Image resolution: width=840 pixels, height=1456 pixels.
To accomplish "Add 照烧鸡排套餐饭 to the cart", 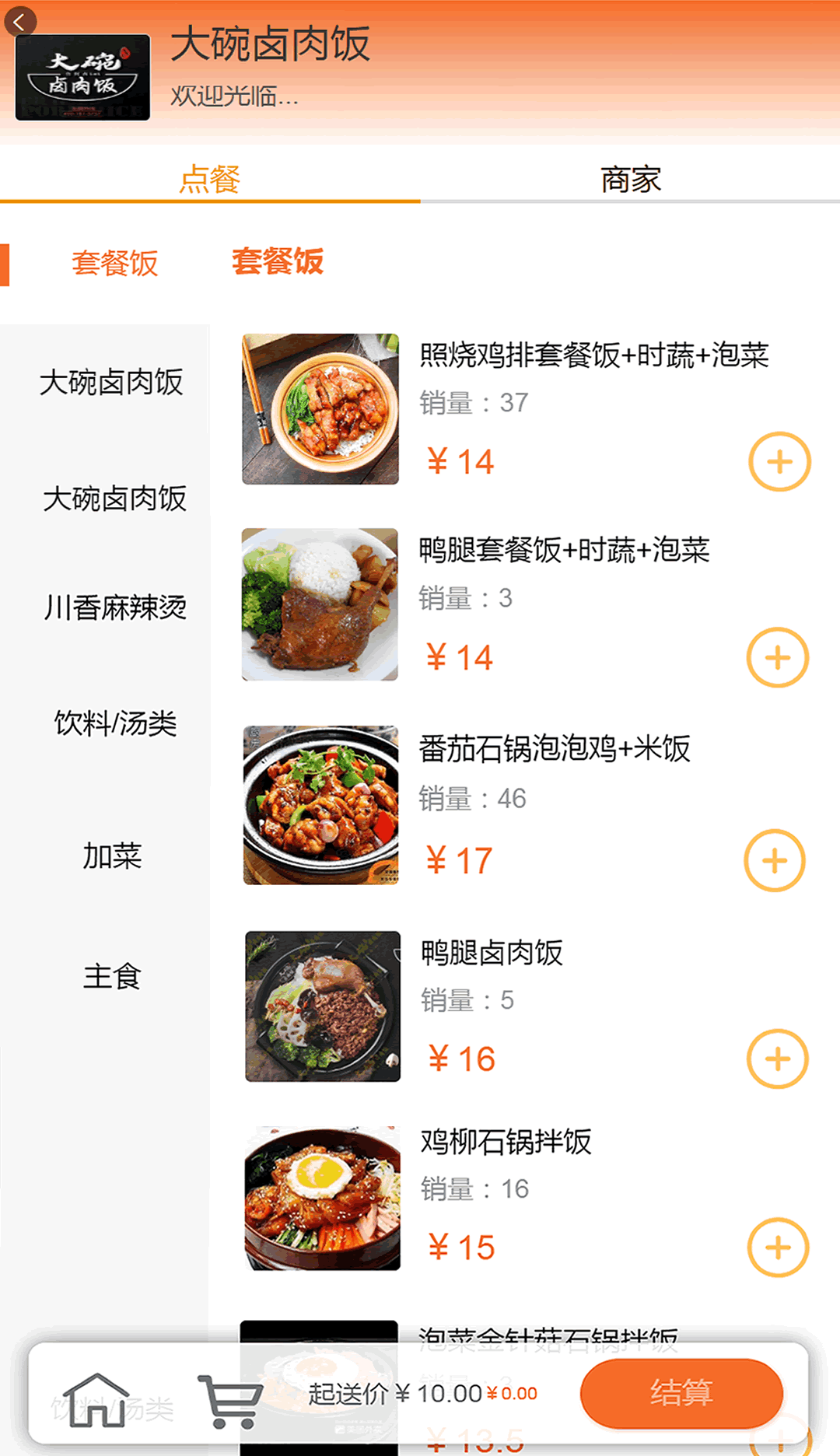I will click(x=779, y=462).
